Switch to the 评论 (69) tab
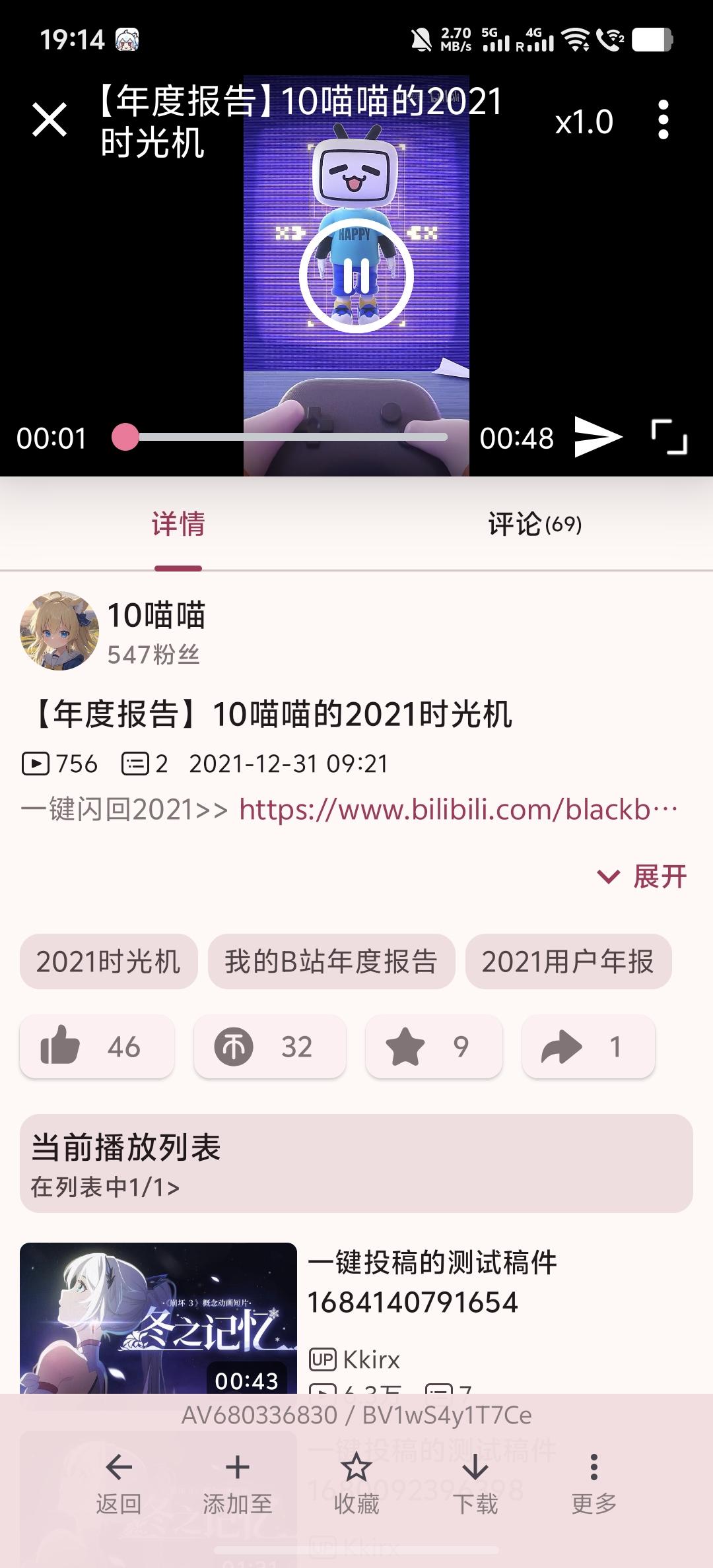Image resolution: width=713 pixels, height=1568 pixels. point(534,524)
